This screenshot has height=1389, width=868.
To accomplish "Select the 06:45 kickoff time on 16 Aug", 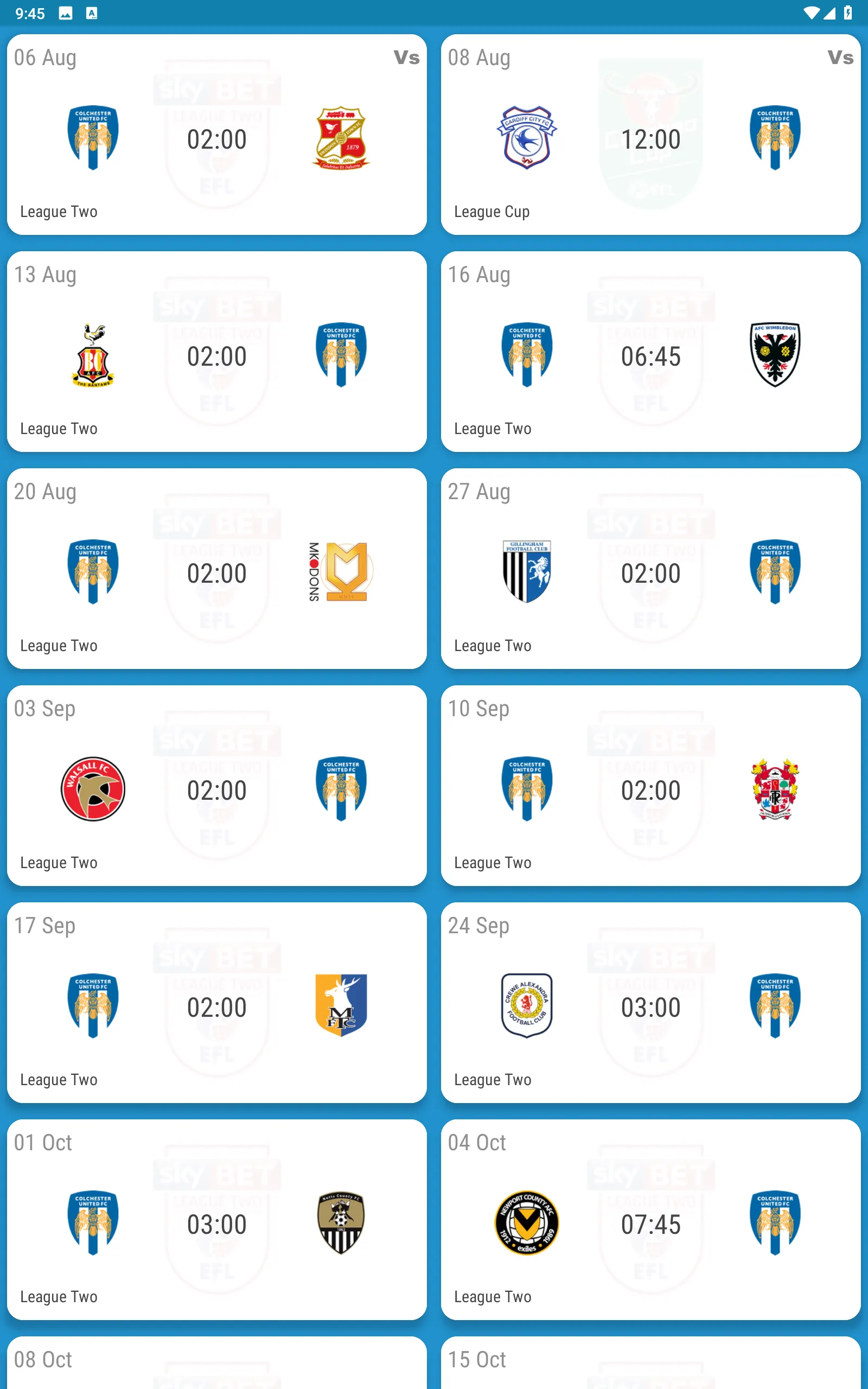I will coord(650,356).
